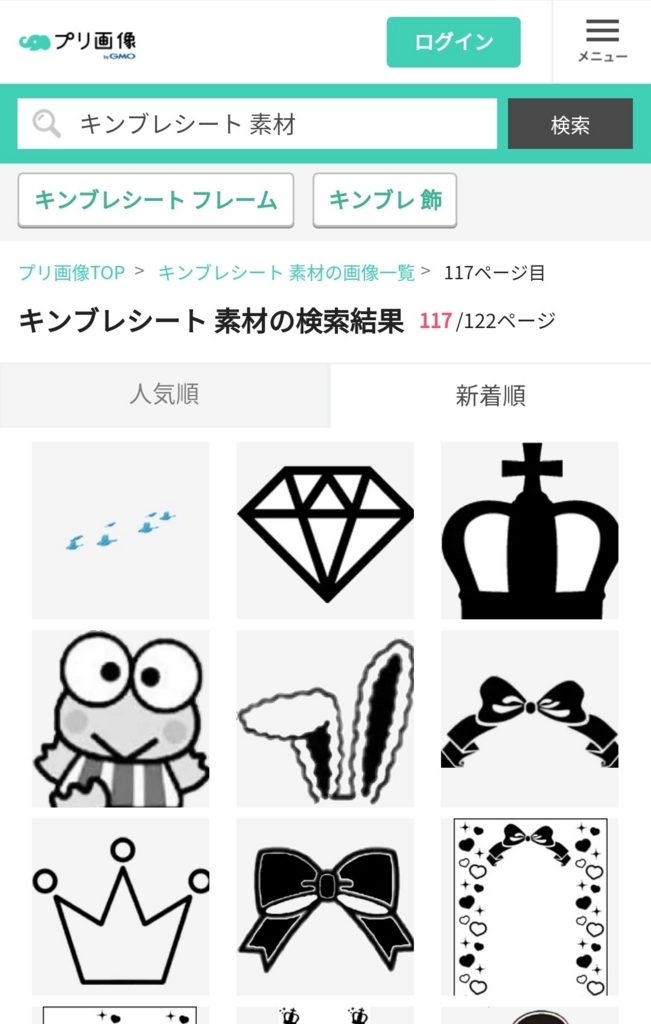Go to プリ画像TOP breadcrumb link
The height and width of the screenshot is (1024, 651).
coord(72,272)
